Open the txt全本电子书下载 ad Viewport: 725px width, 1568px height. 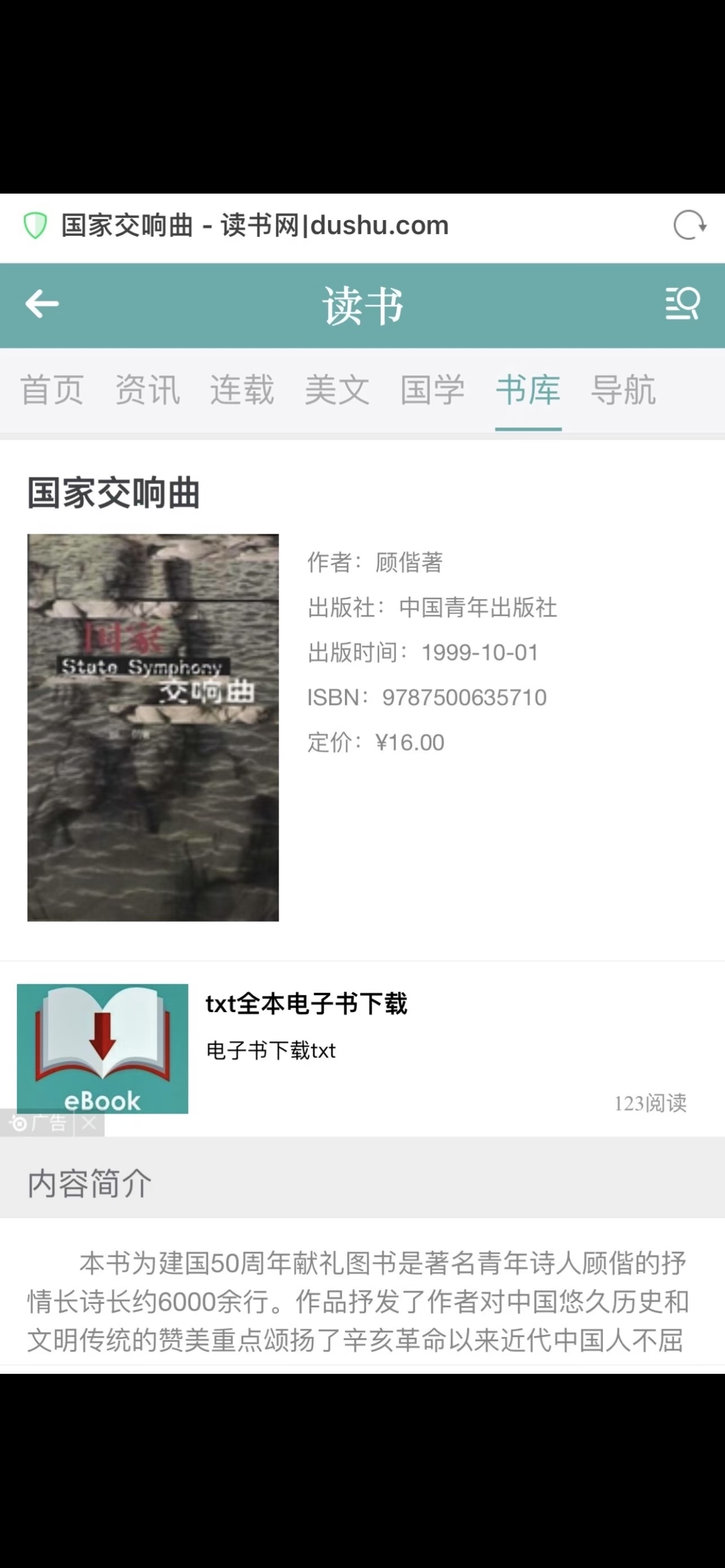pyautogui.click(x=306, y=1004)
